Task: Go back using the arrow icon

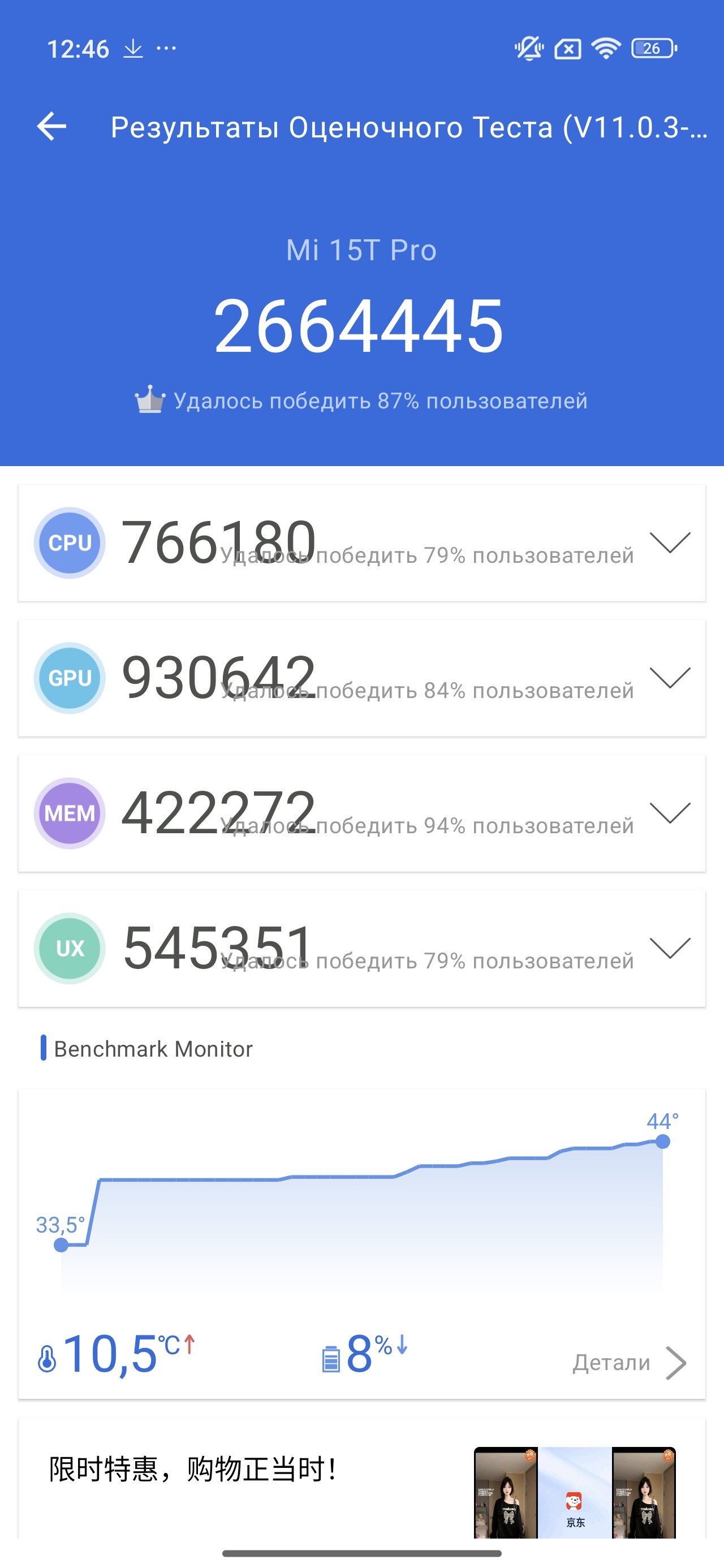Action: point(52,127)
